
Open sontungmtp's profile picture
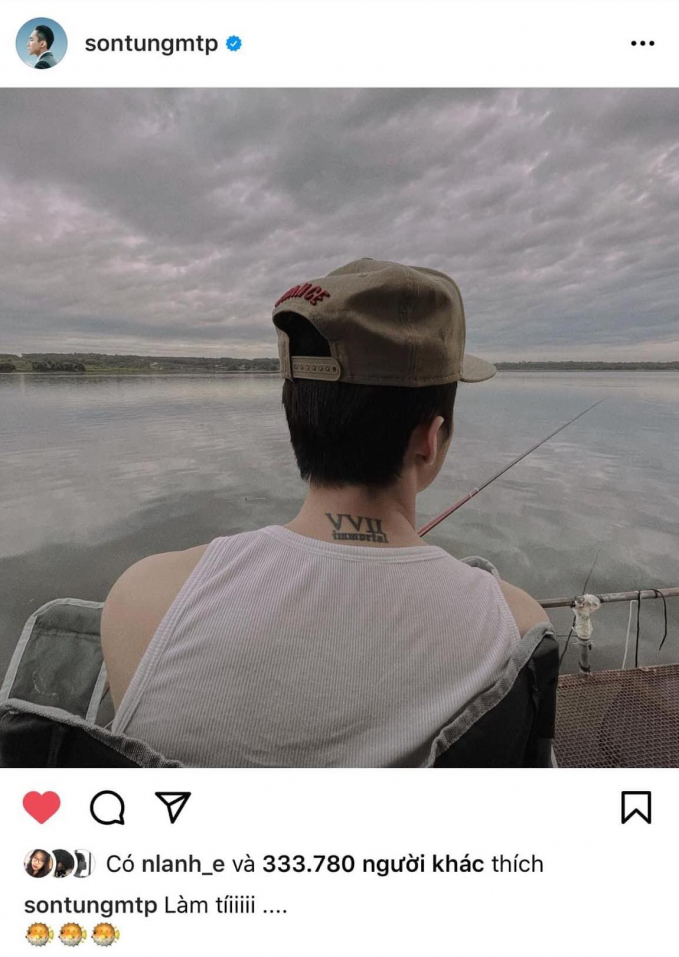[41, 43]
